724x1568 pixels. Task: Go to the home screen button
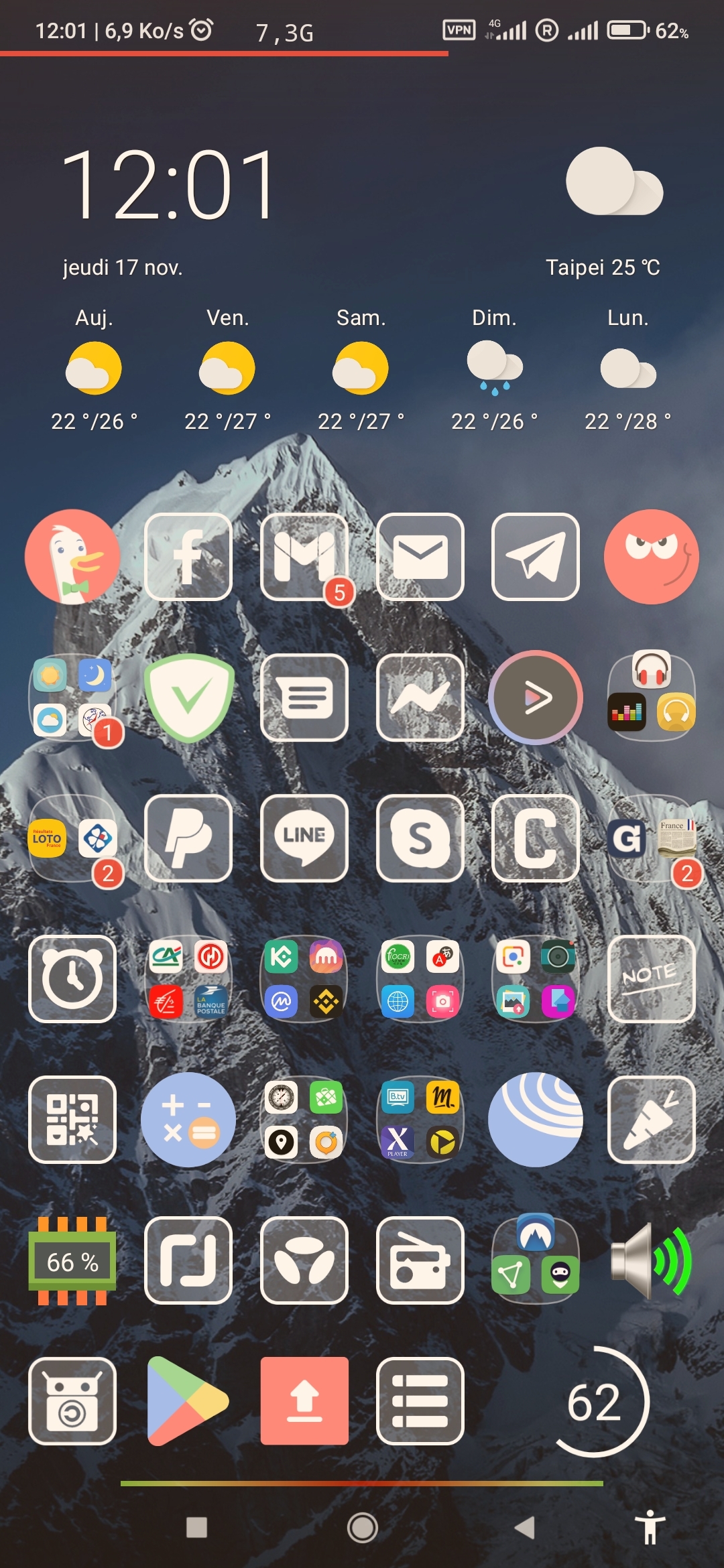(x=362, y=1528)
